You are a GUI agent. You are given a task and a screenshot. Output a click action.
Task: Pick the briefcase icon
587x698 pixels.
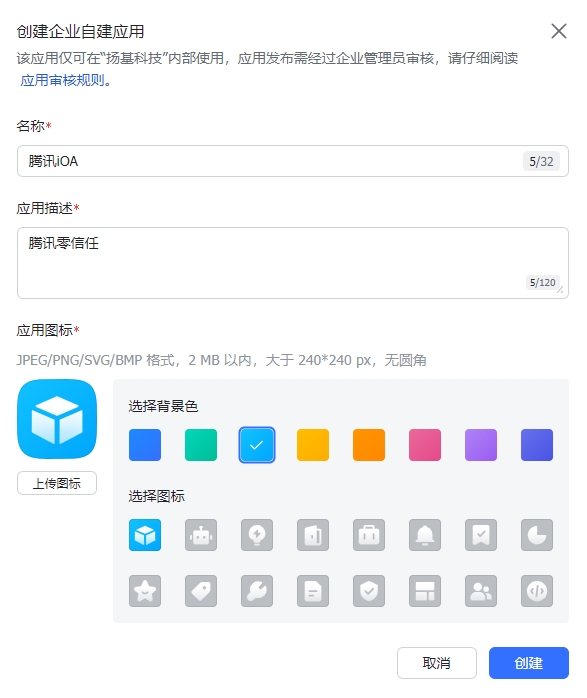coord(369,535)
